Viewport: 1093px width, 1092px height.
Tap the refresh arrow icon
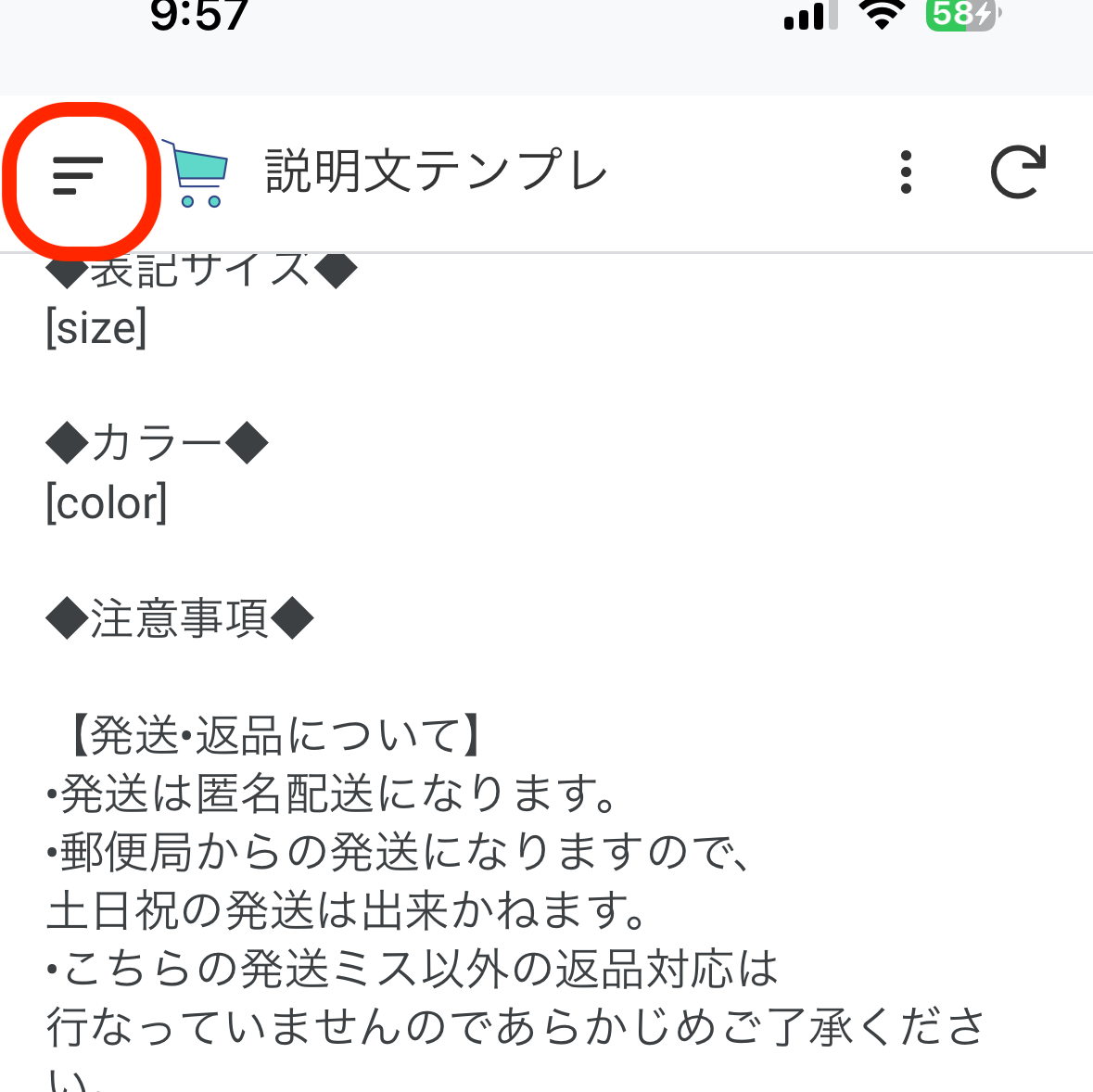[x=1017, y=172]
